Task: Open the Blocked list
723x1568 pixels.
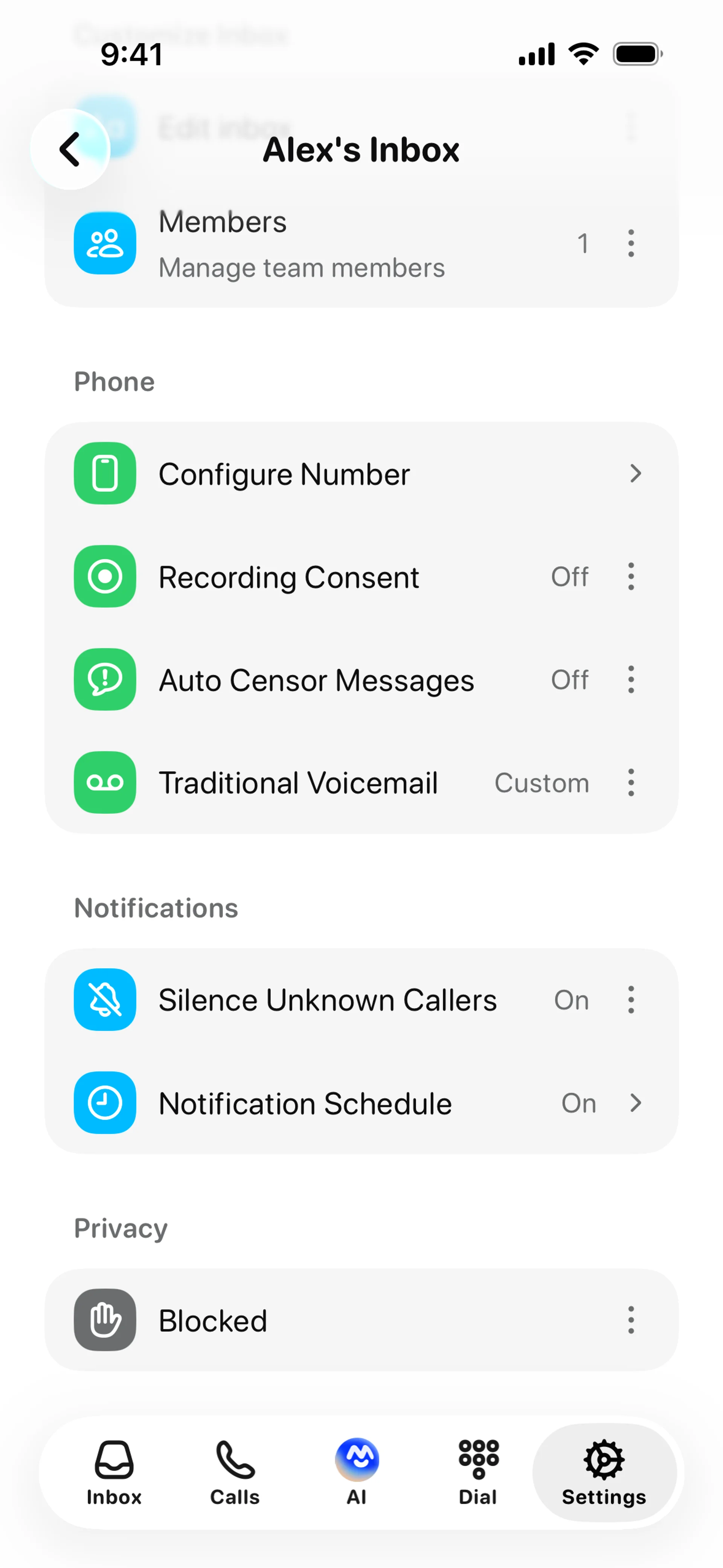Action: 212,1320
